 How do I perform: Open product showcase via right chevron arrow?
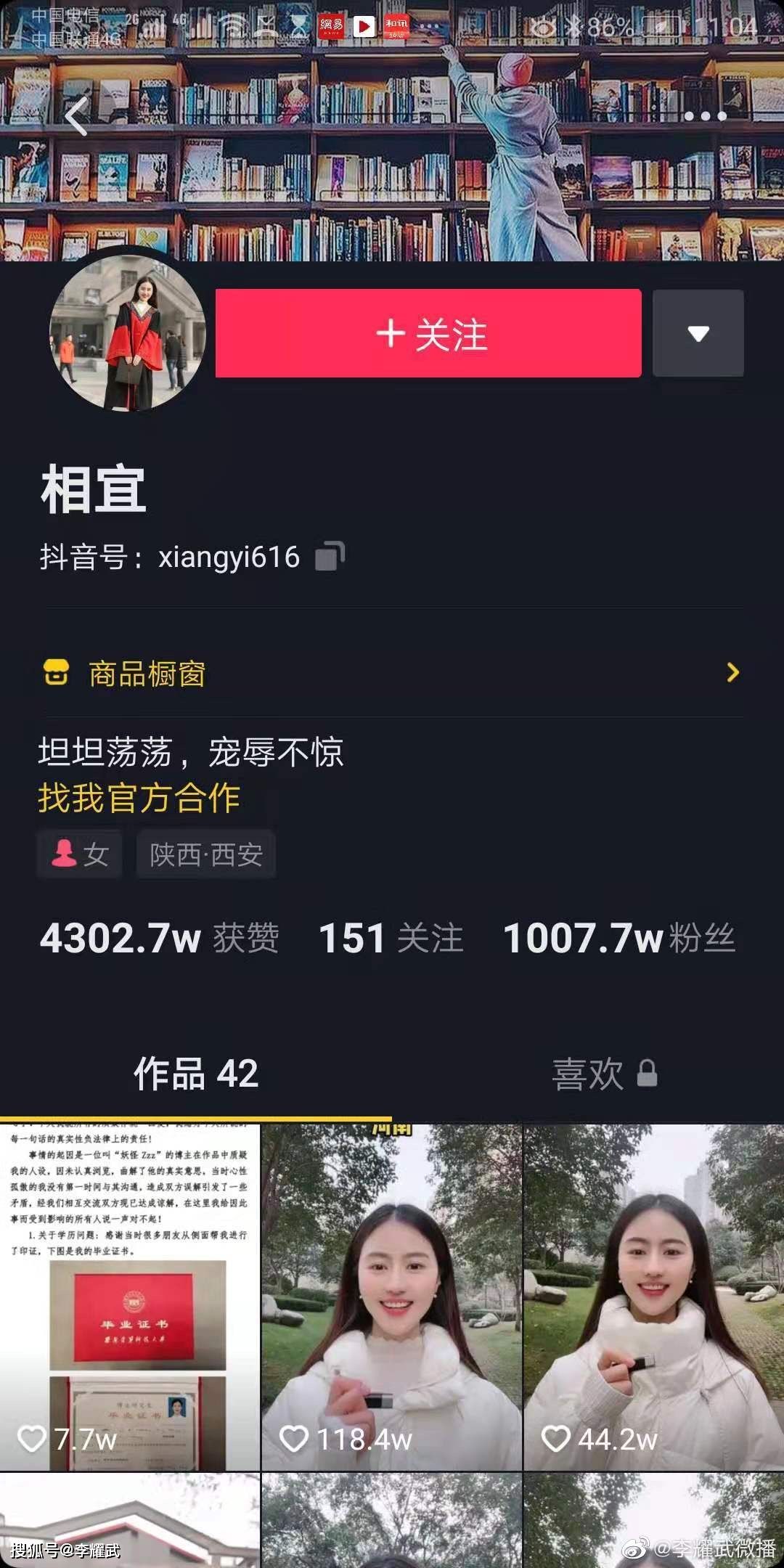click(x=733, y=673)
